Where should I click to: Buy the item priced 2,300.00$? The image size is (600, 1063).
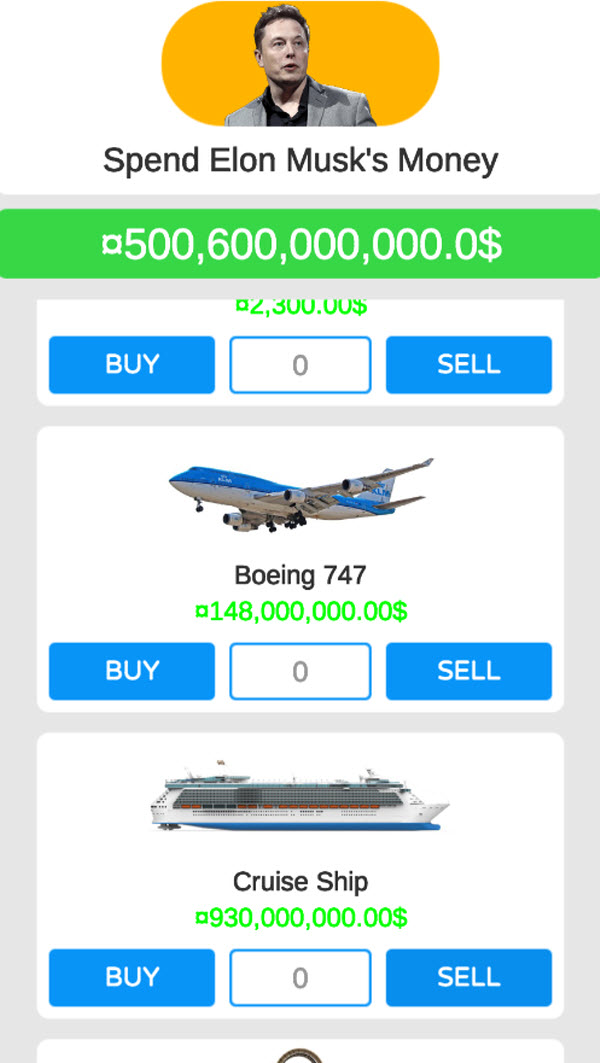pyautogui.click(x=132, y=365)
